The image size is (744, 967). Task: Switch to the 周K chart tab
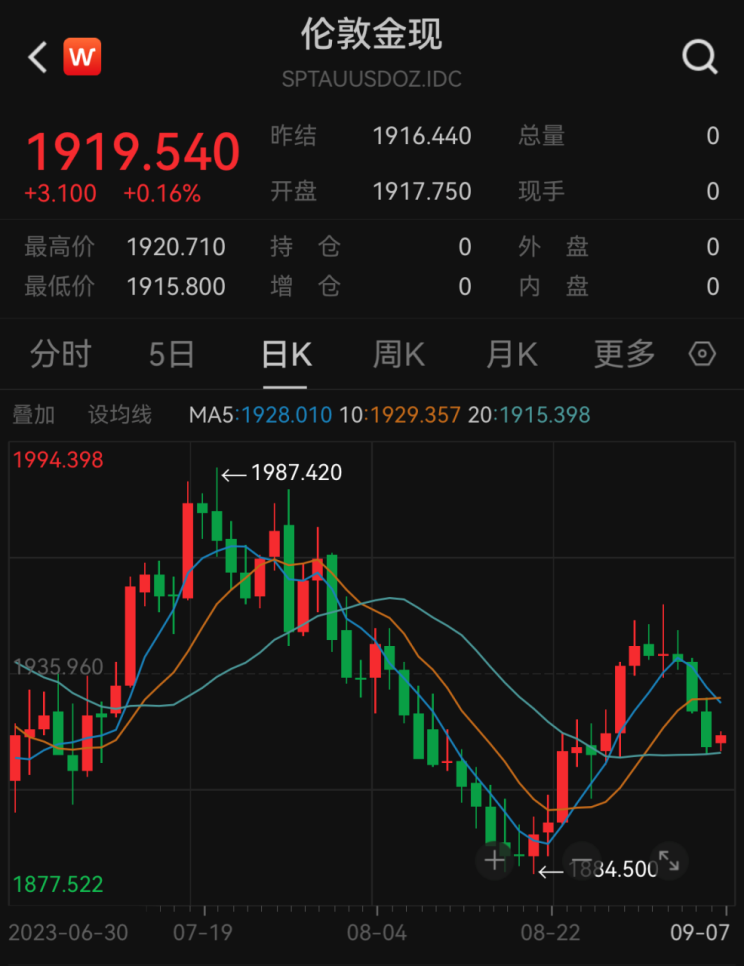398,354
